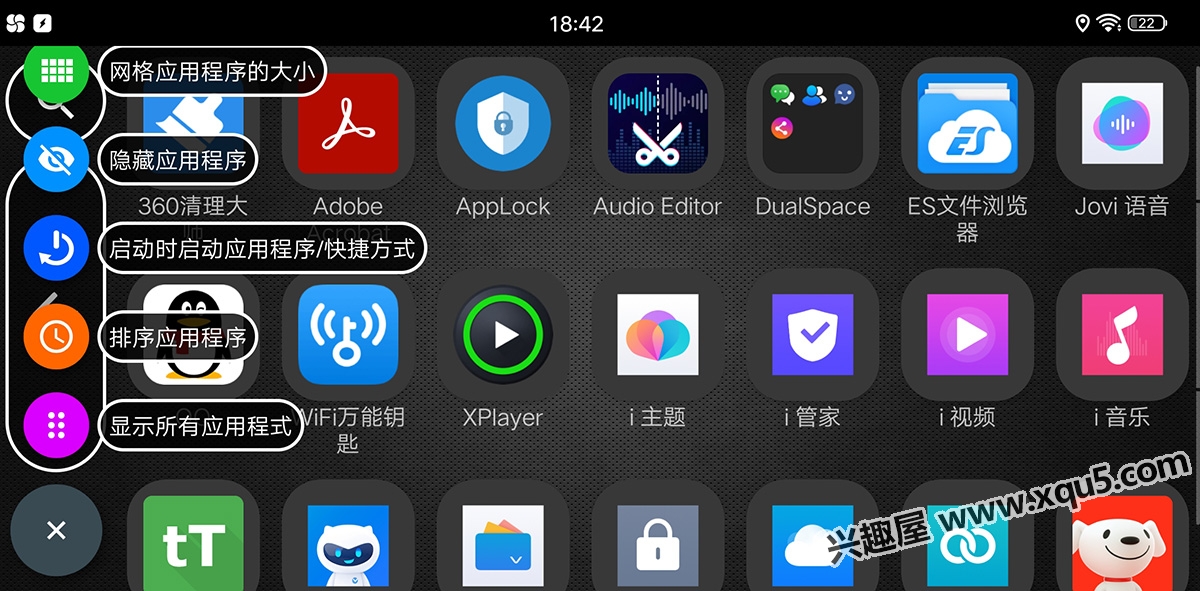Show all applications via purple icon
Image resolution: width=1200 pixels, height=591 pixels.
56,427
